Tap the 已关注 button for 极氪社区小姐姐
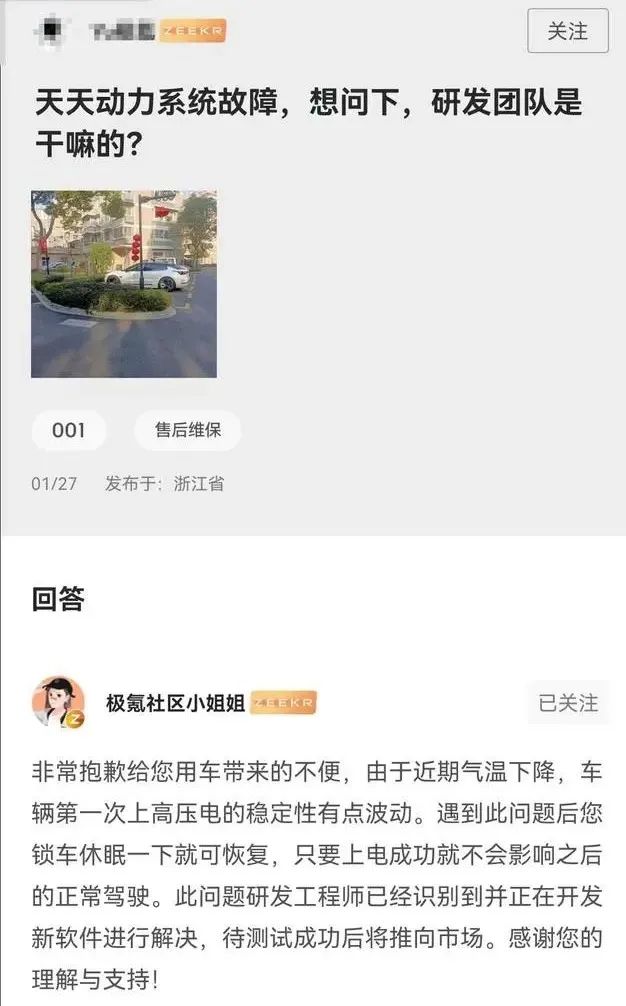Screen dimensions: 626x1006 click(568, 703)
